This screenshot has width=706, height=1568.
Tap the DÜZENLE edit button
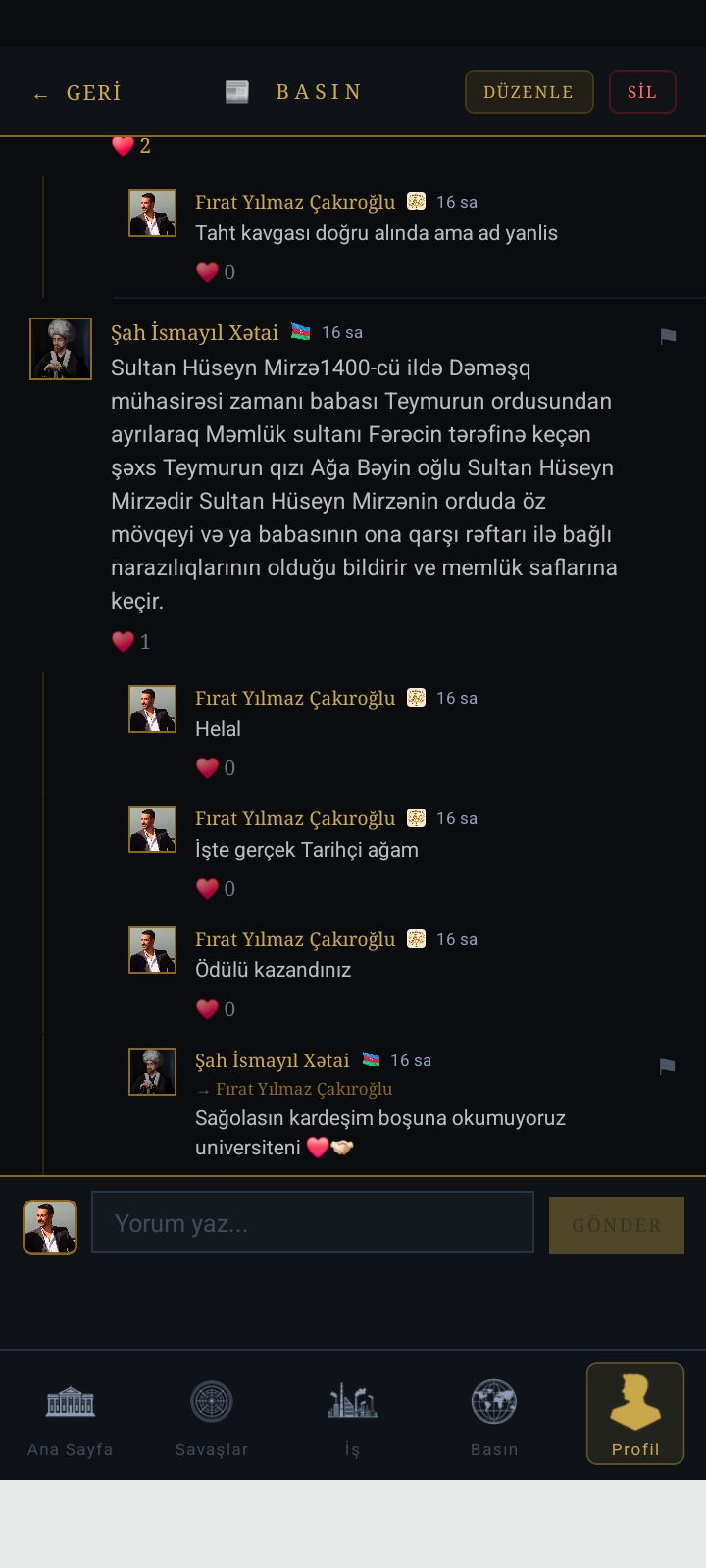tap(529, 92)
